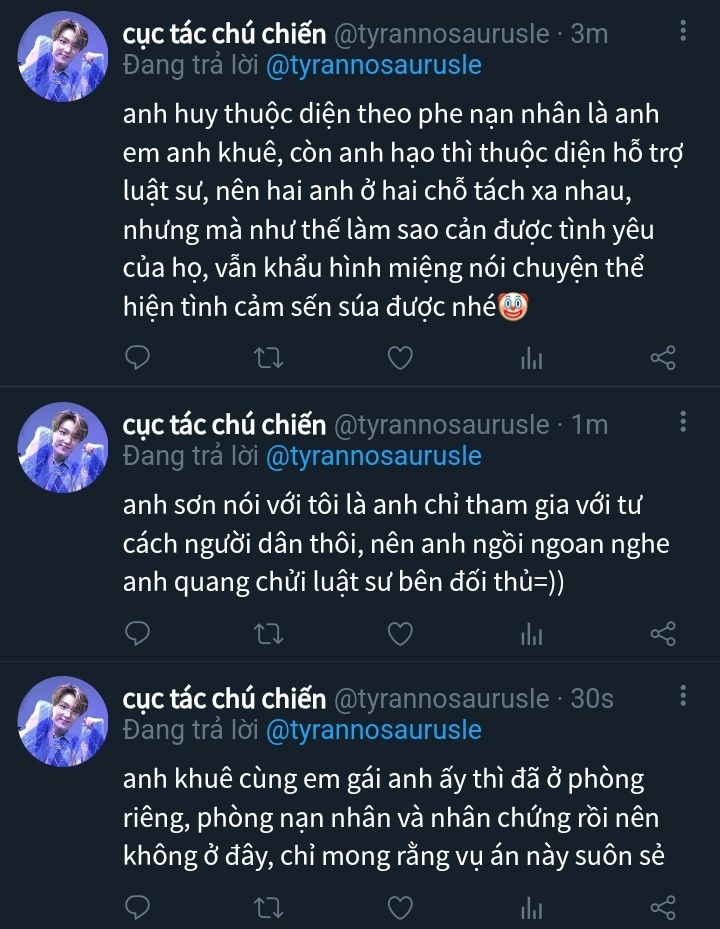720x929 pixels.
Task: View analytics of the anh huy tweet
Action: click(x=531, y=358)
